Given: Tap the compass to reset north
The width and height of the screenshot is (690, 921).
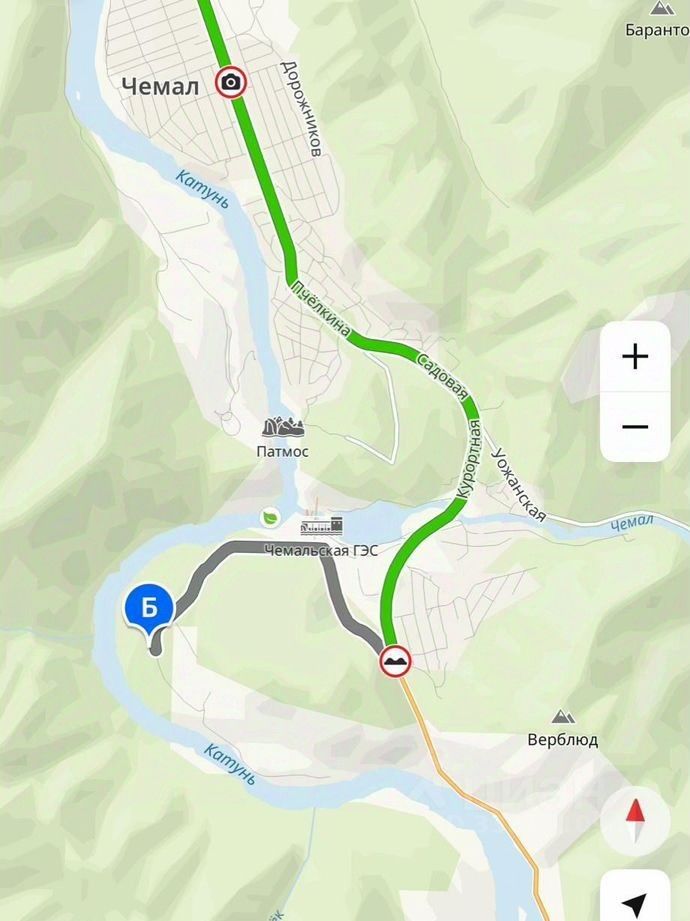Looking at the screenshot, I should [x=635, y=821].
